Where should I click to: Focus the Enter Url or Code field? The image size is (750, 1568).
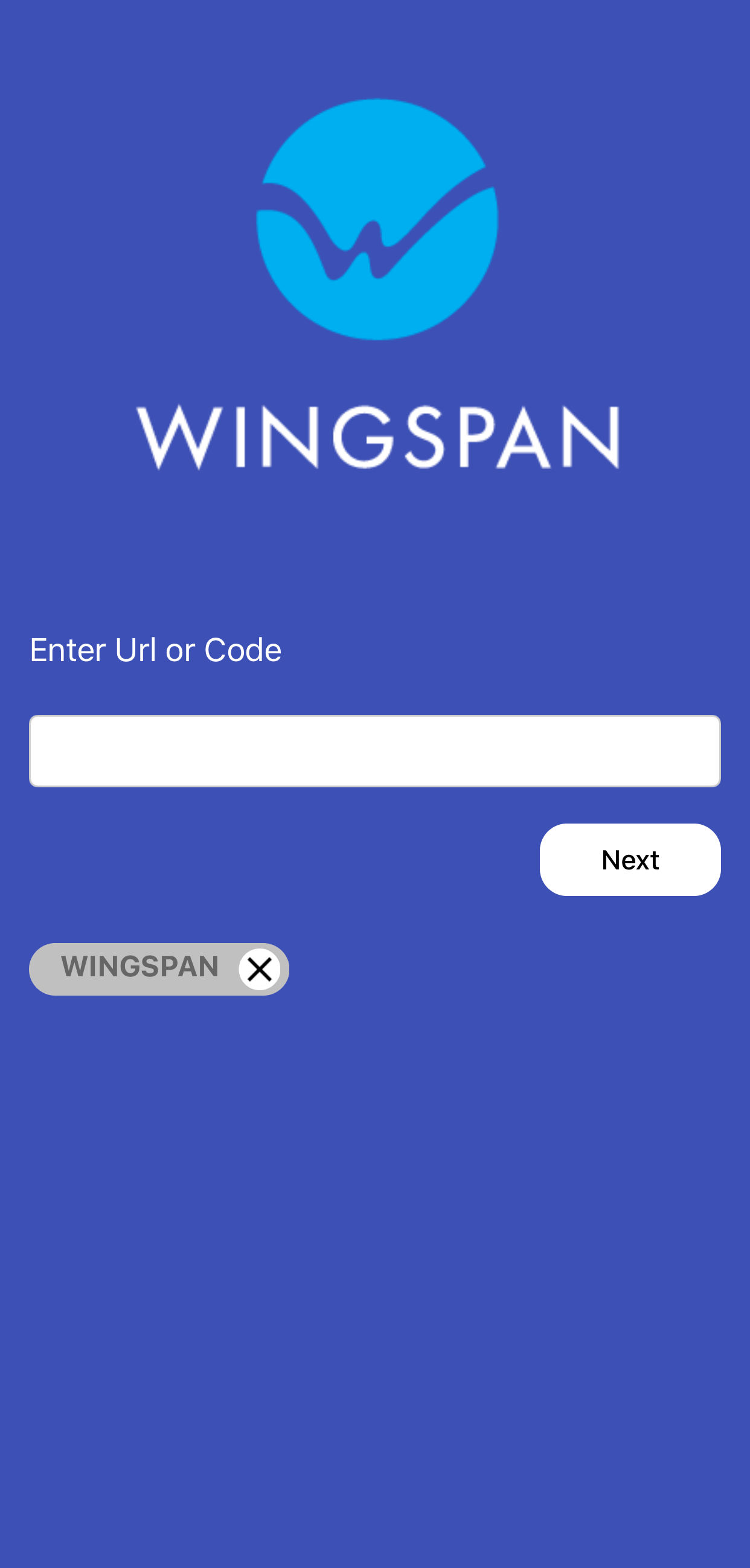(x=374, y=750)
